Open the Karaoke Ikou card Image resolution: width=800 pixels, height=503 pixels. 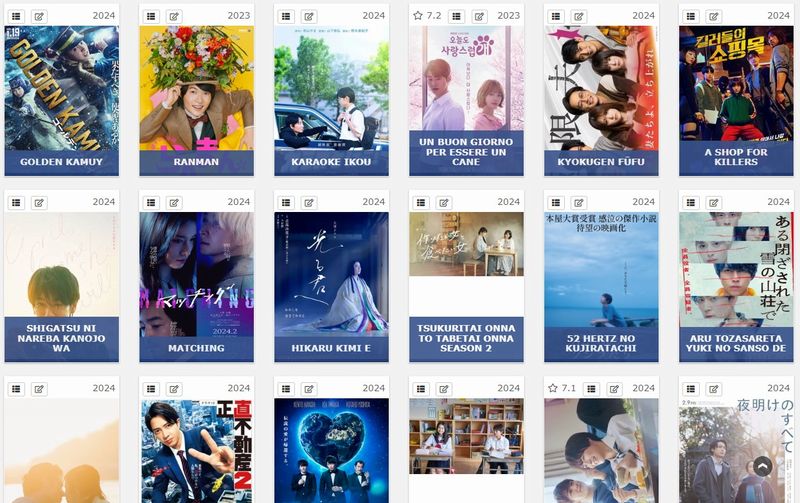331,95
